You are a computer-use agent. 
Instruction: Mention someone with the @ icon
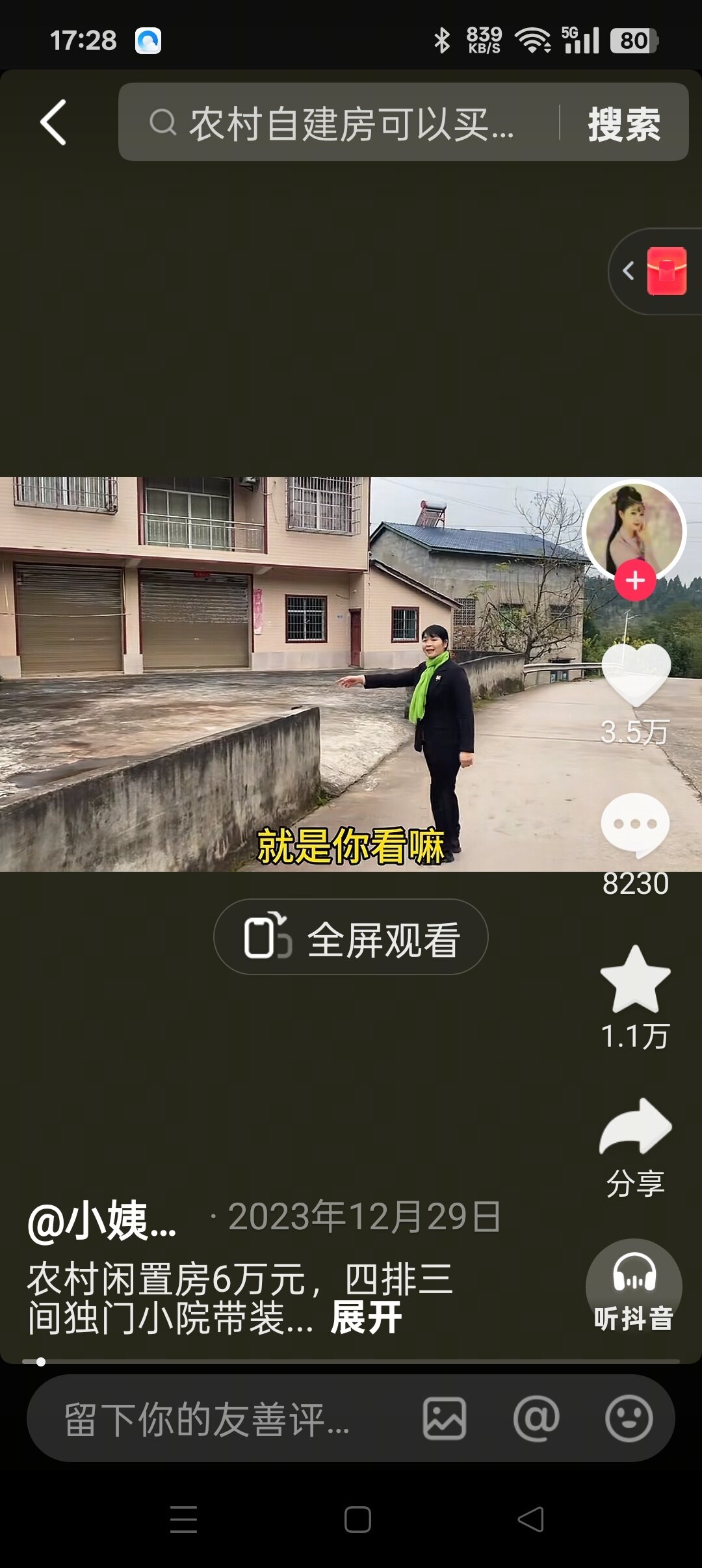536,1419
